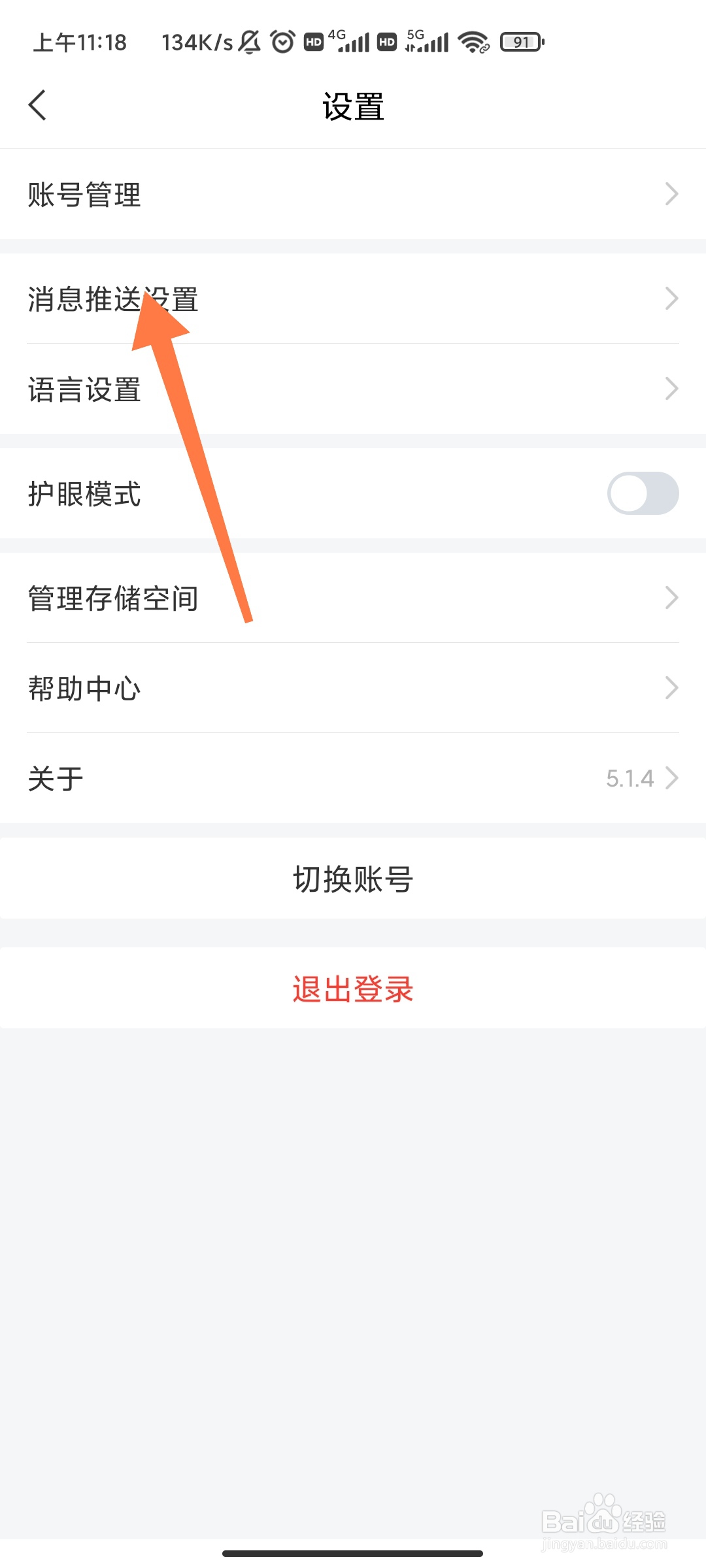Tap 退出登录 to log out
This screenshot has width=706, height=1568.
tap(353, 988)
